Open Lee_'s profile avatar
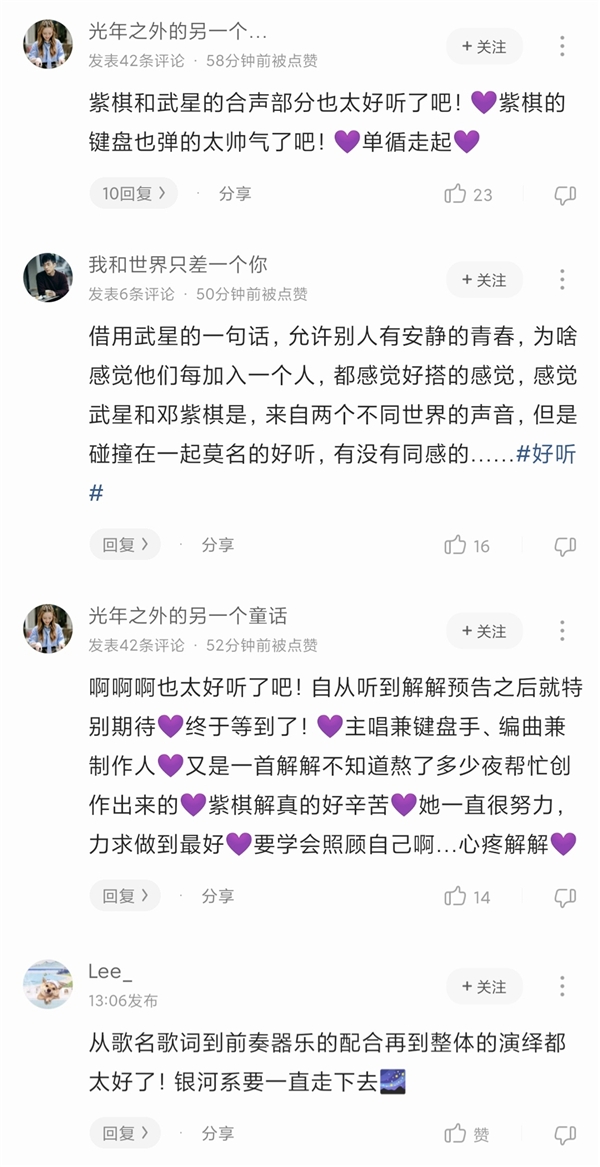600x1167 pixels. point(48,984)
